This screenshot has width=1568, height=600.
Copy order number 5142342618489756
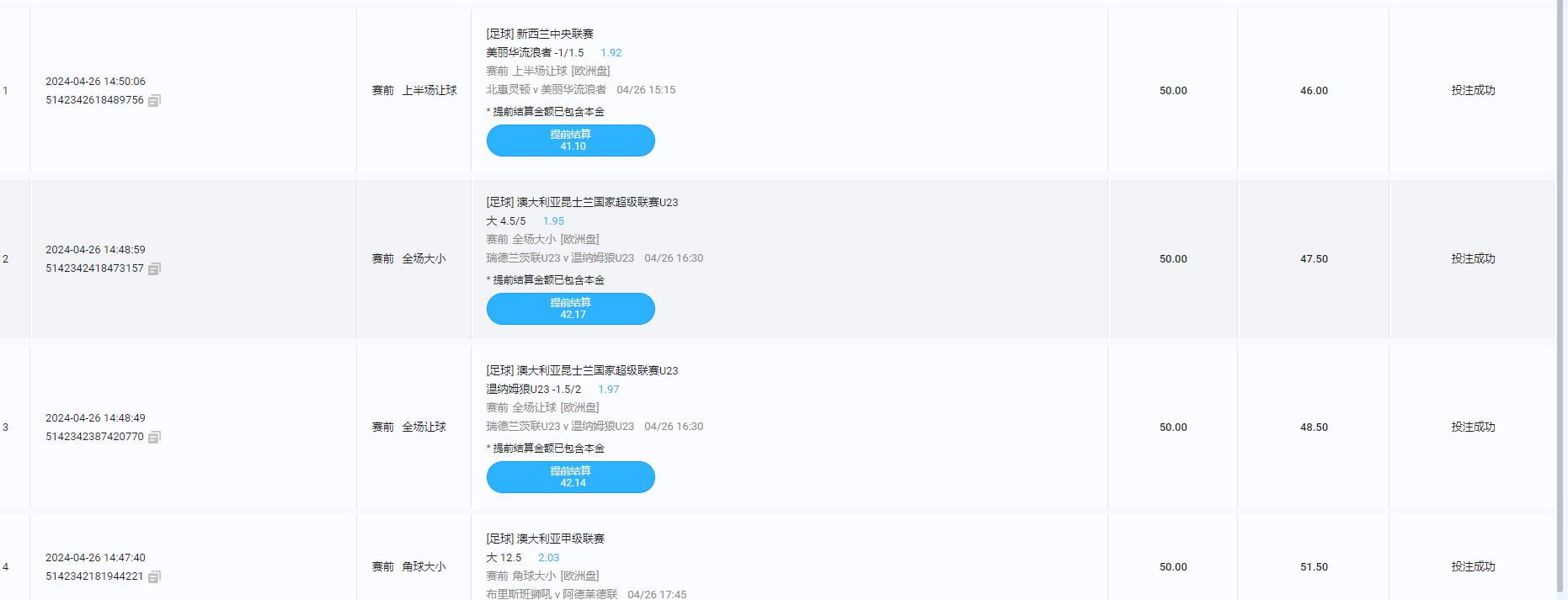(154, 101)
